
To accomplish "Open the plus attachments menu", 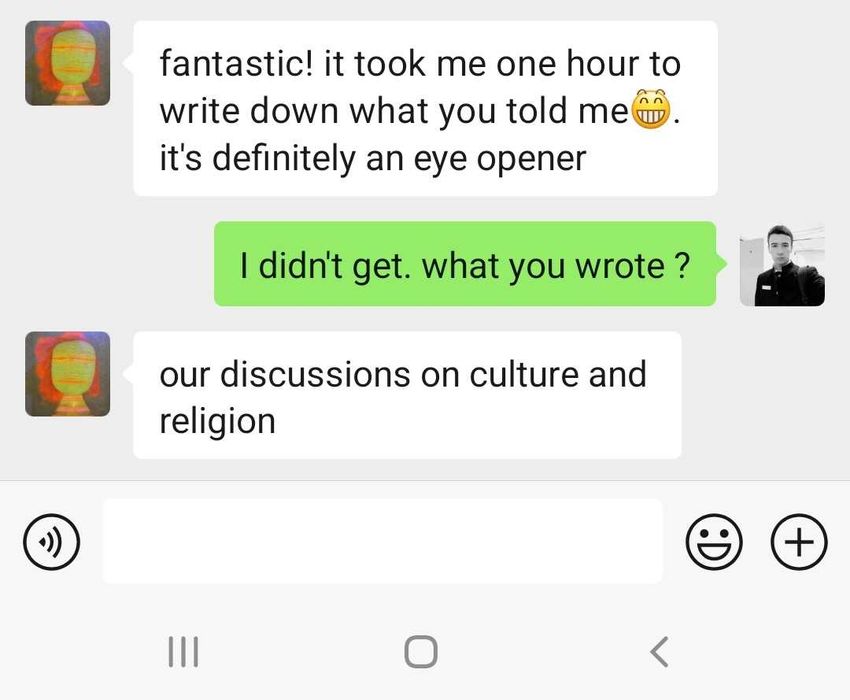I will tap(798, 542).
